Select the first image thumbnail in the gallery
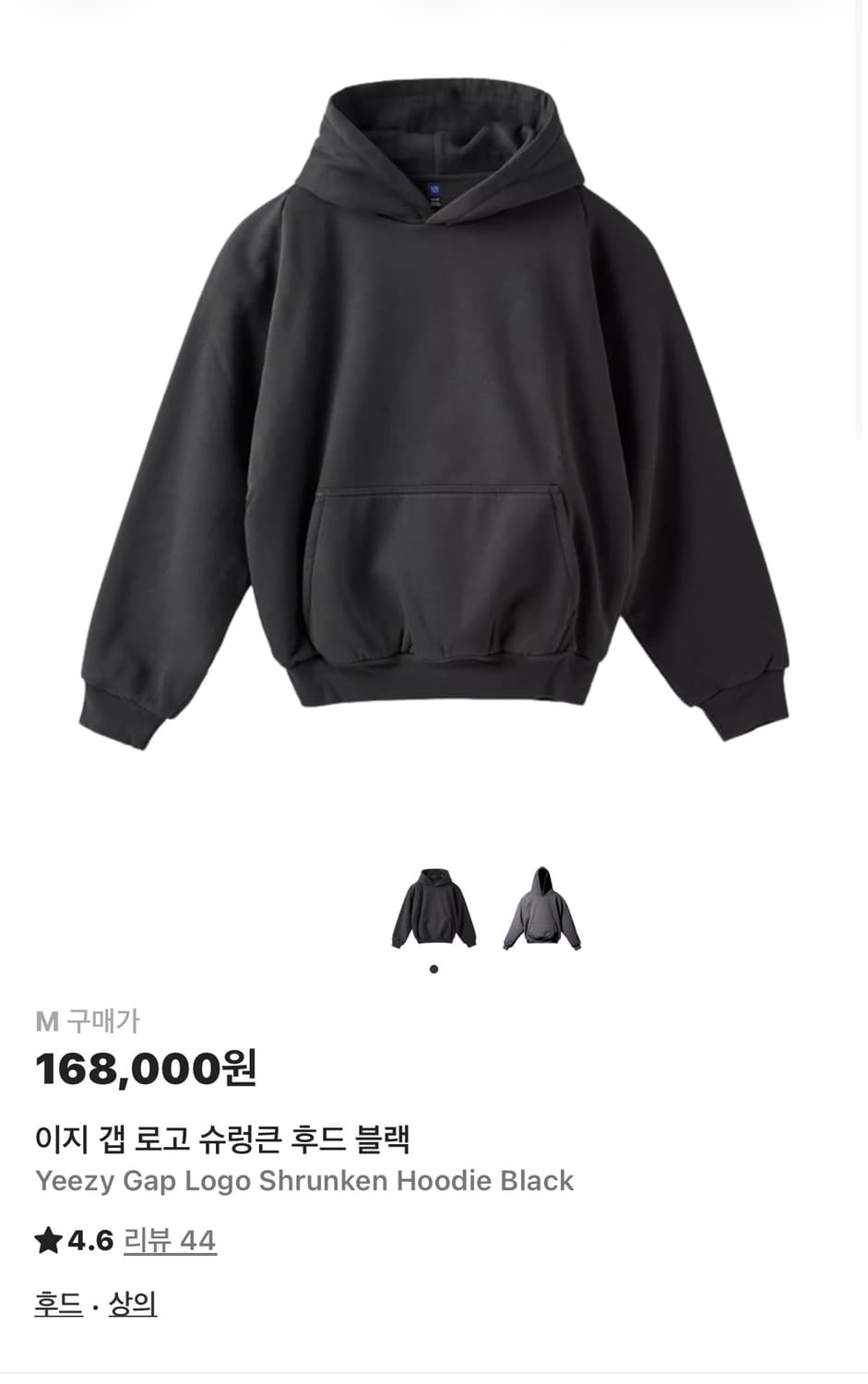This screenshot has height=1384, width=868. [434, 909]
